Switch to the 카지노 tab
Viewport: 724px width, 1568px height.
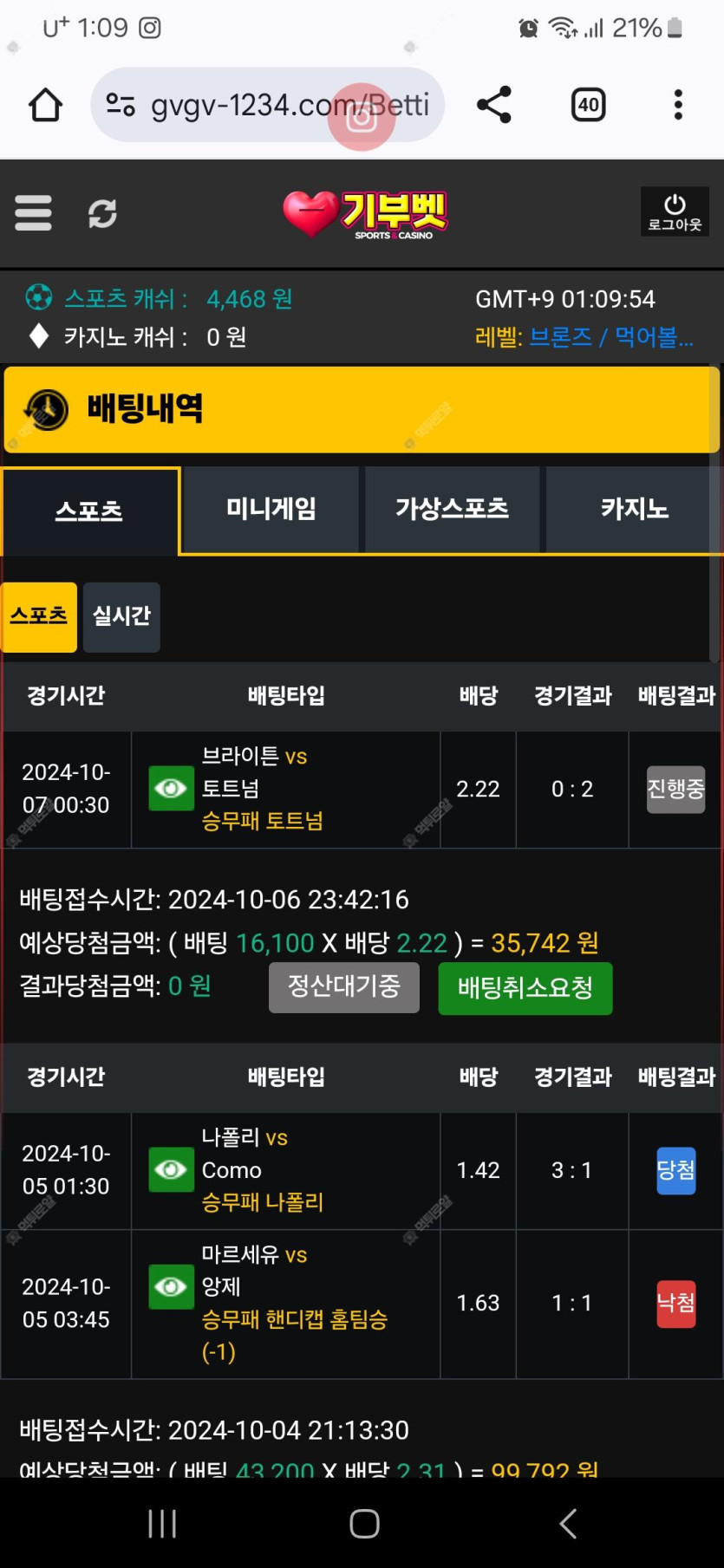634,509
